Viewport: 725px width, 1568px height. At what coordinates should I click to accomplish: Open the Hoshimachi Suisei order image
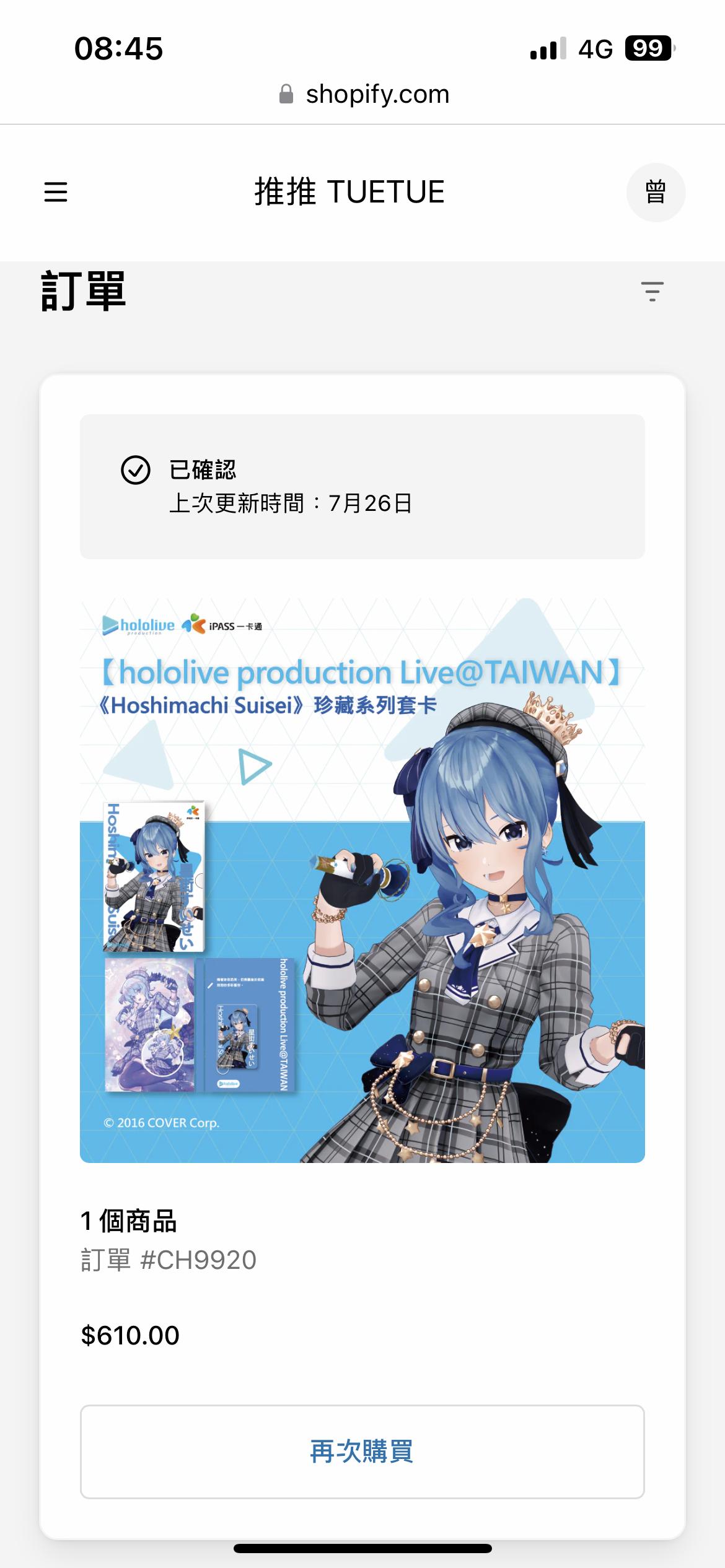point(362,880)
